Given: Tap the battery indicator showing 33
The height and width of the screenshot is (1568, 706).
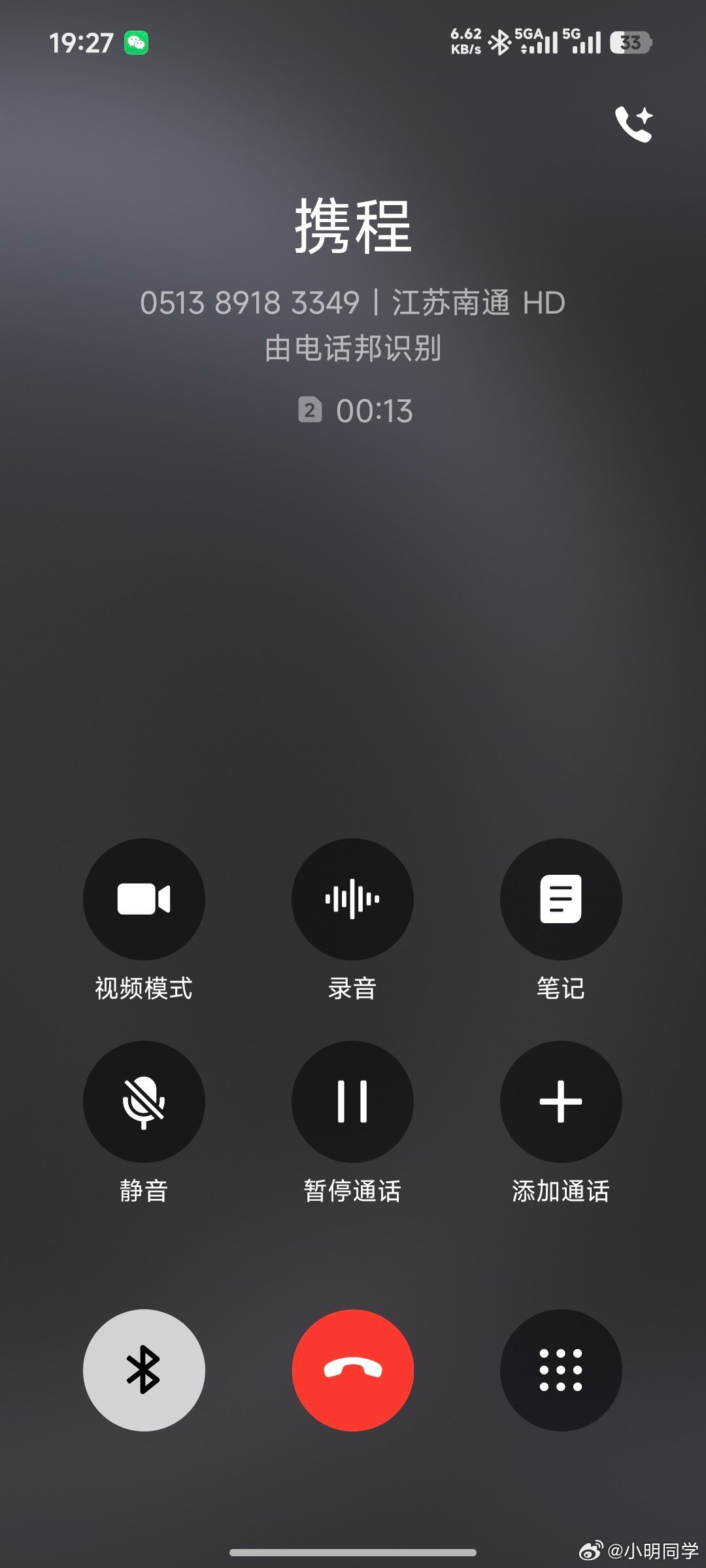Looking at the screenshot, I should click(629, 41).
